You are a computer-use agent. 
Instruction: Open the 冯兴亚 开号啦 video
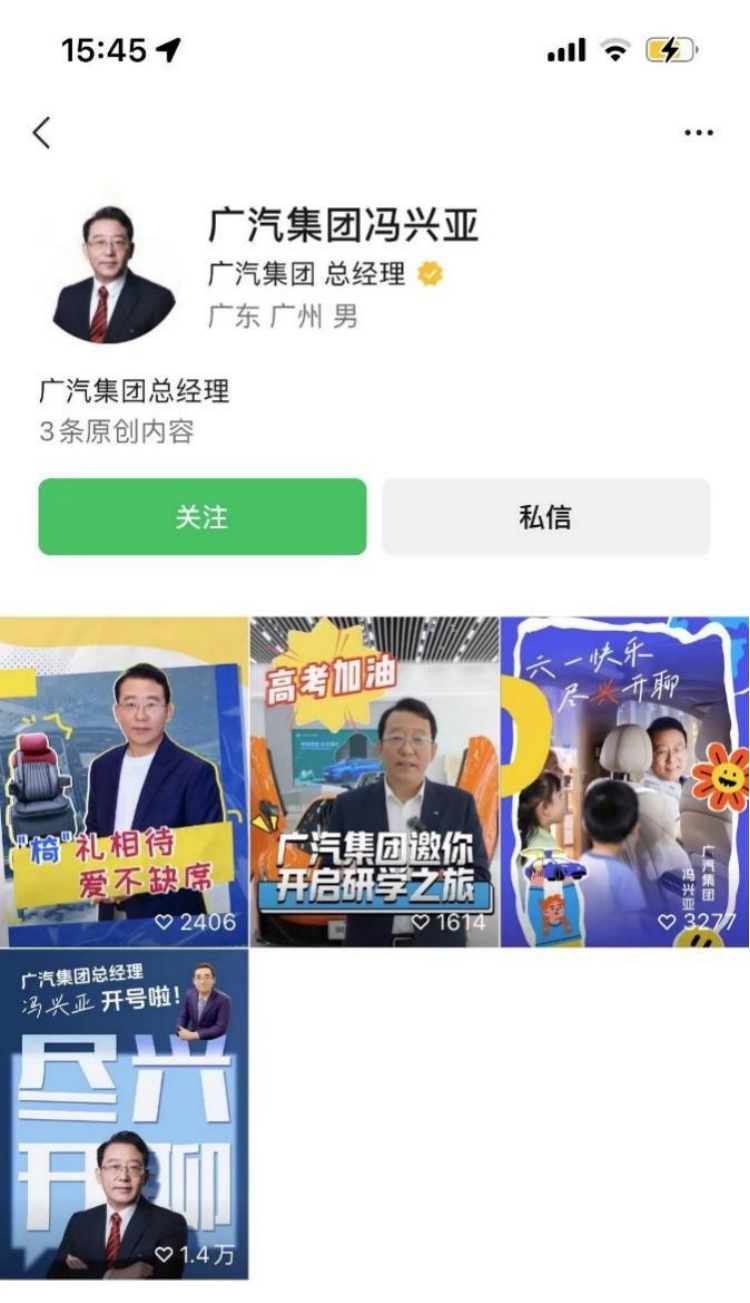124,1114
